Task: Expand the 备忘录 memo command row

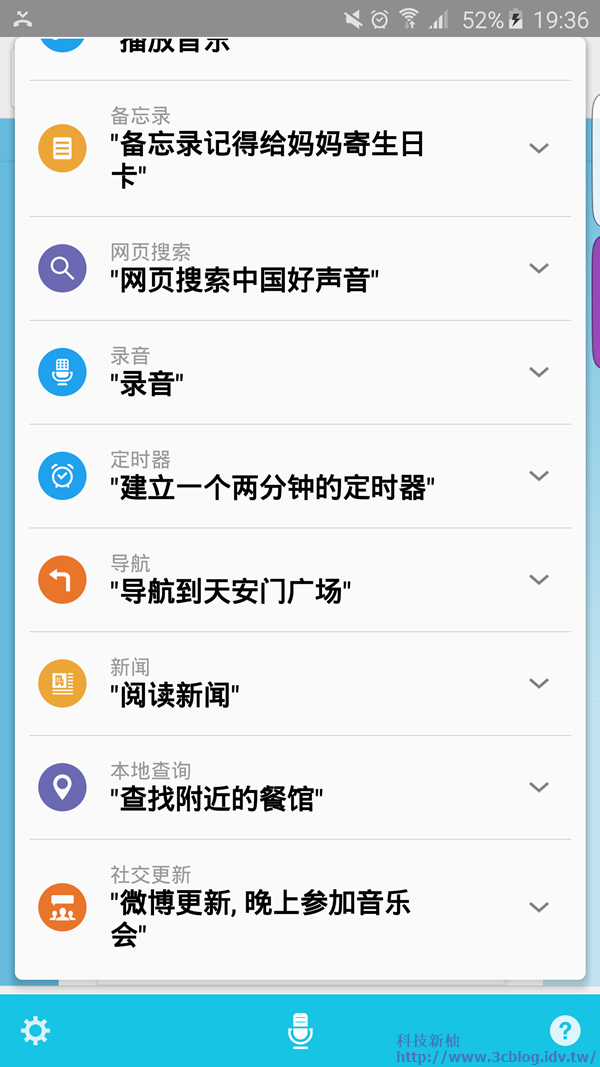Action: tap(539, 148)
